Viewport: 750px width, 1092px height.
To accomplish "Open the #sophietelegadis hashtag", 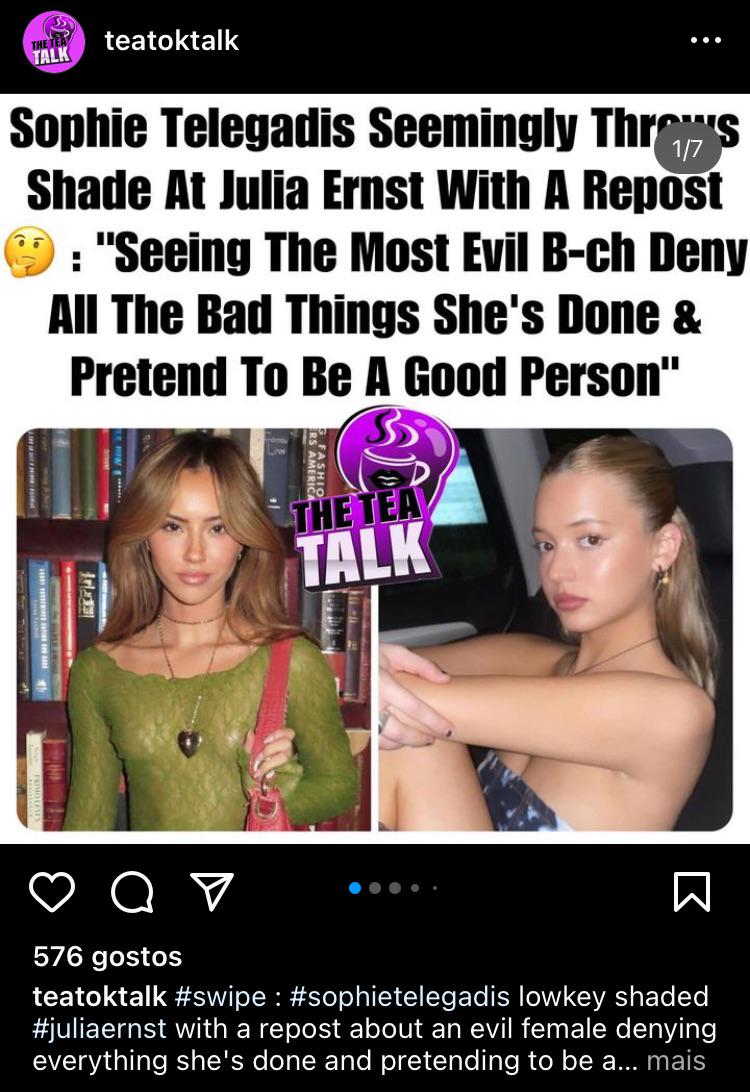I will coord(399,997).
